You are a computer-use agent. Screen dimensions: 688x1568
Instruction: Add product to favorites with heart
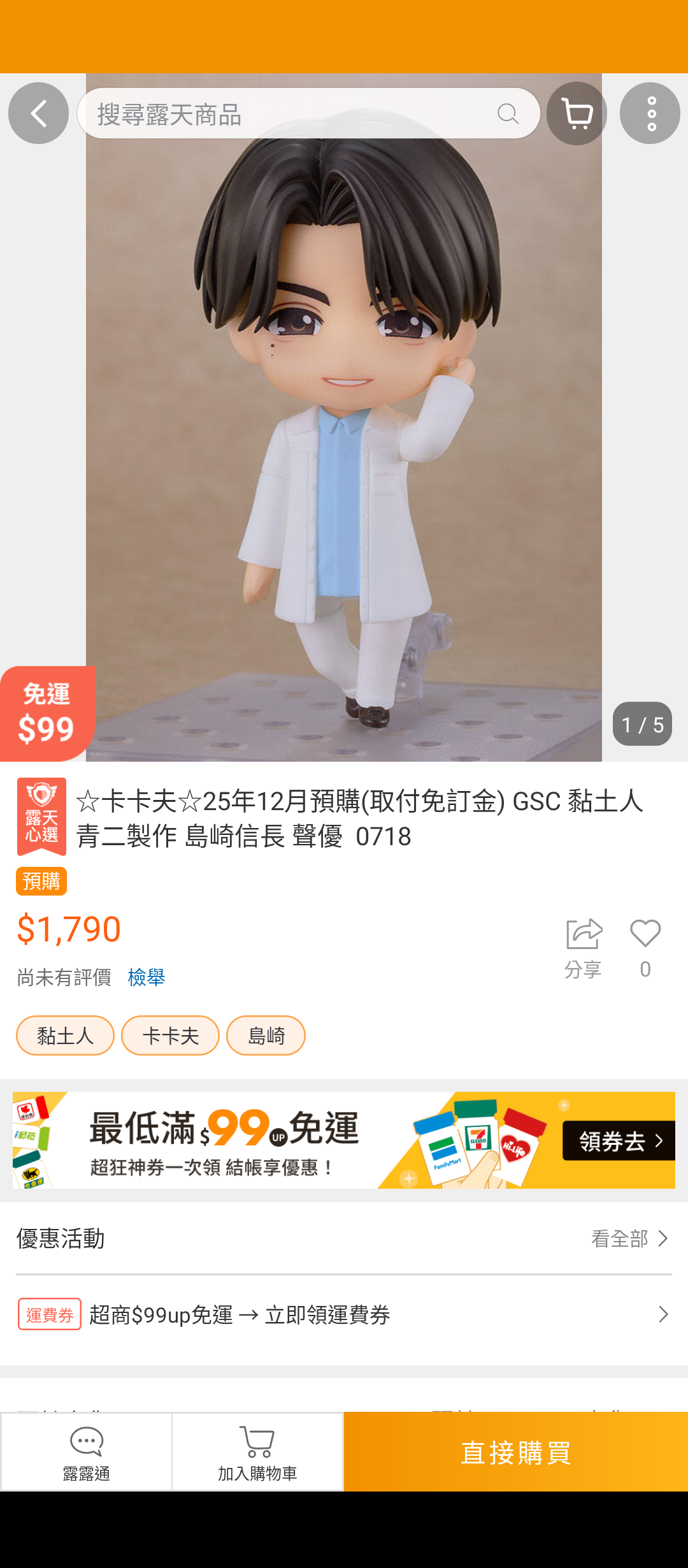[x=645, y=947]
